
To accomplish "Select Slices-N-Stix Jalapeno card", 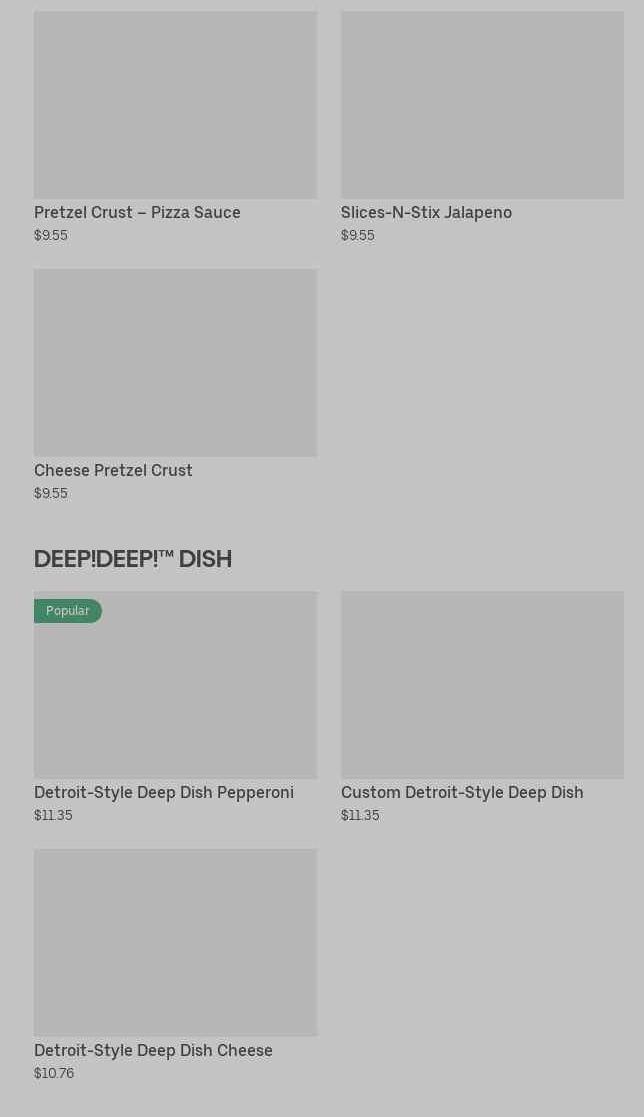I will (x=482, y=128).
